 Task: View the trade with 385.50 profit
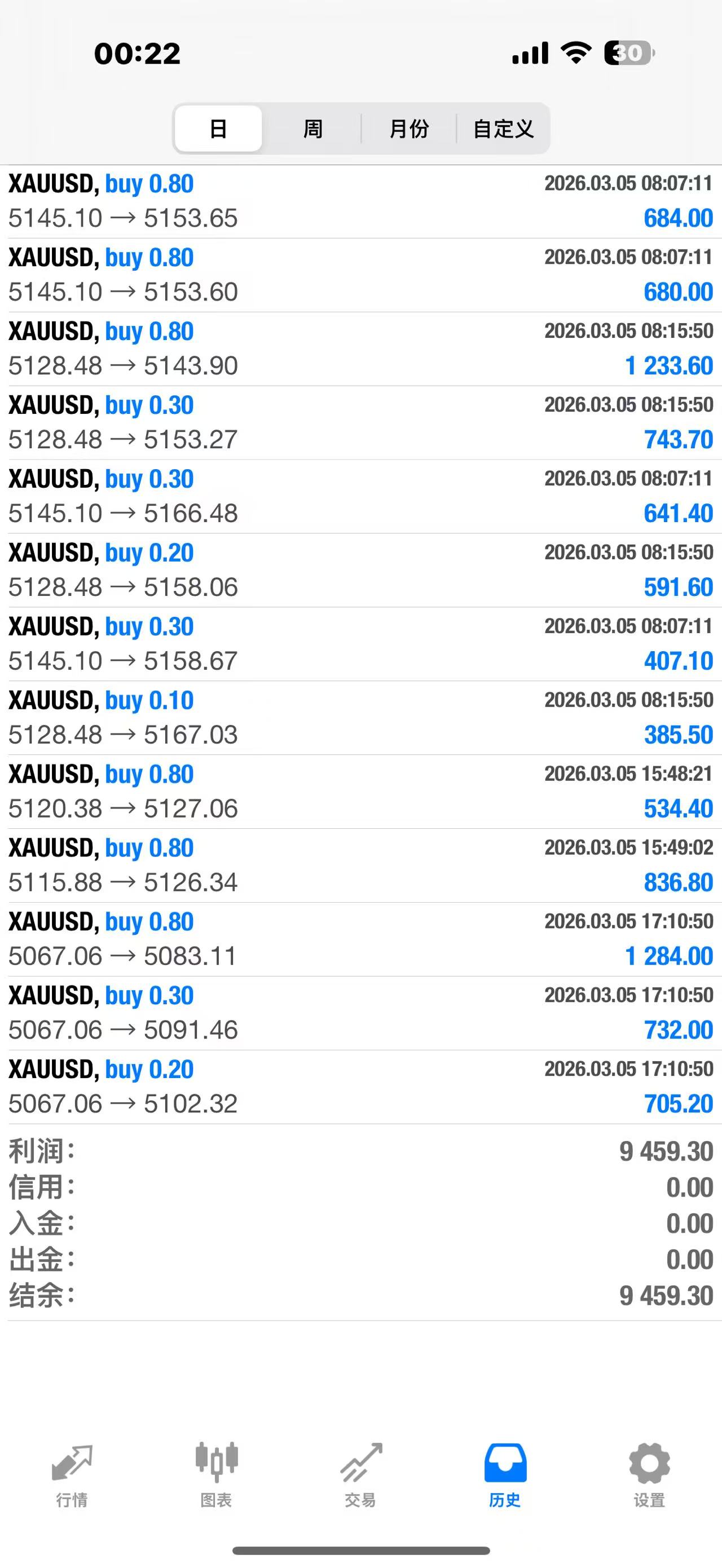[360, 718]
